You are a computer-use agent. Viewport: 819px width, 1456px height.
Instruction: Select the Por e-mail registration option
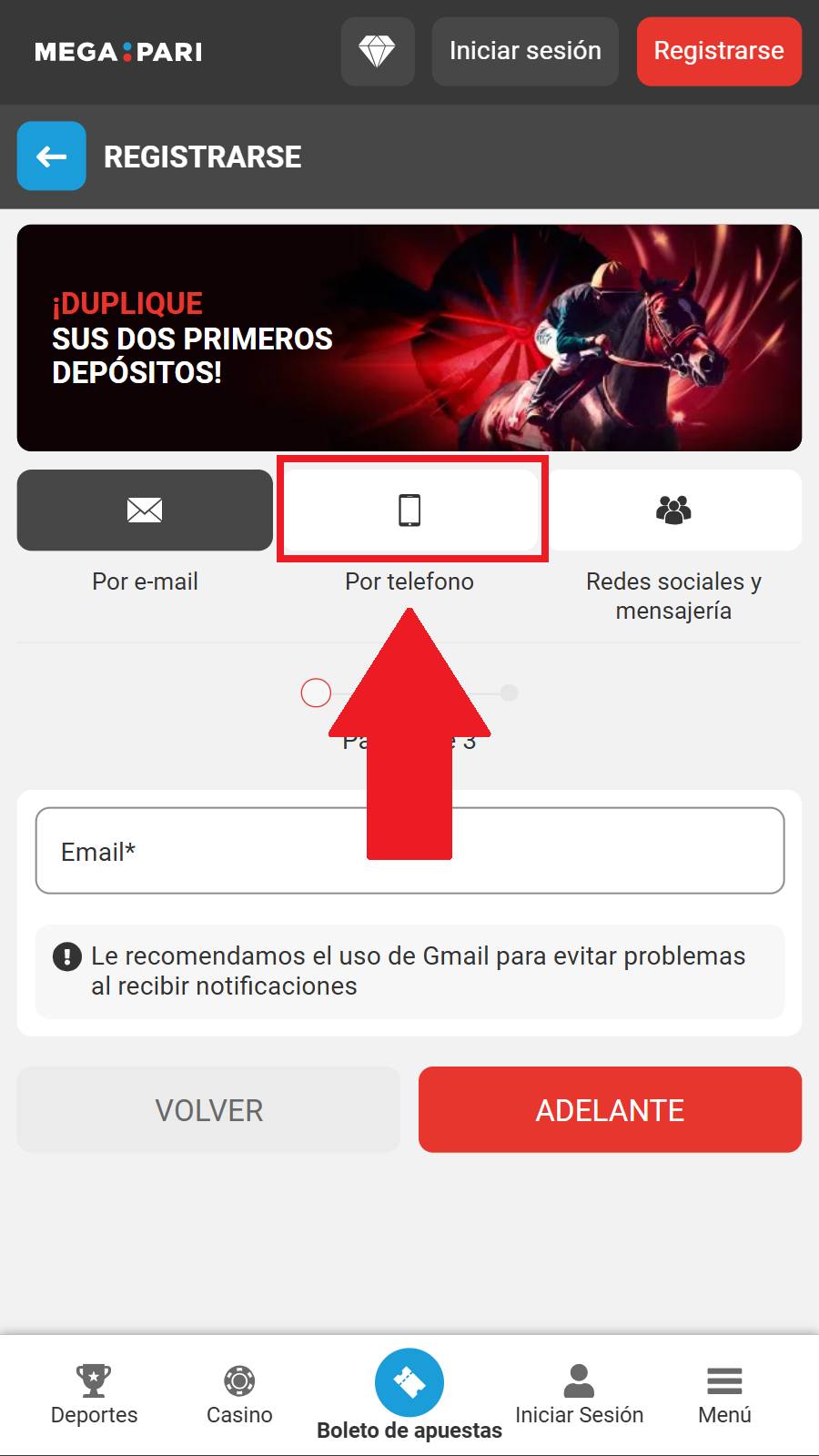[x=145, y=511]
